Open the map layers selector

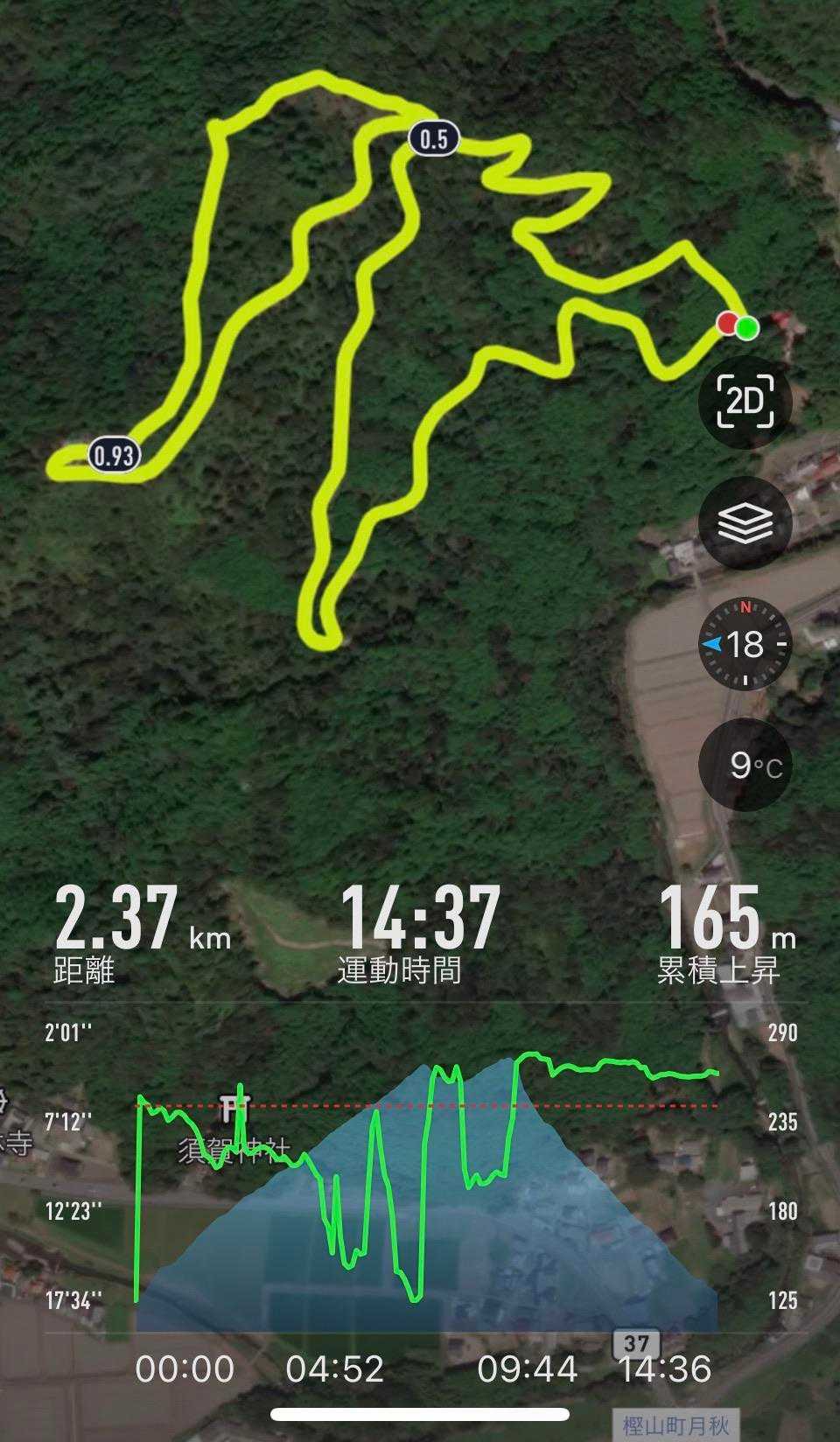[745, 523]
